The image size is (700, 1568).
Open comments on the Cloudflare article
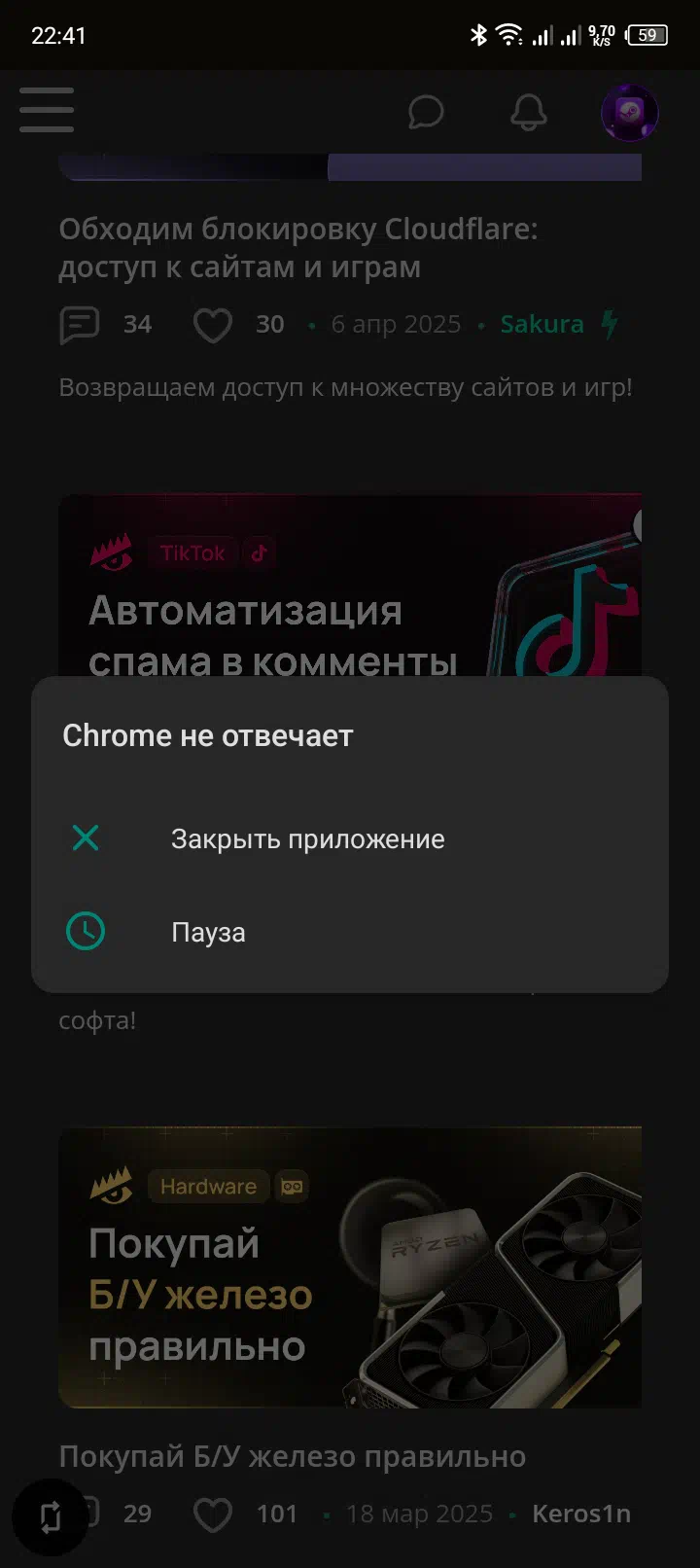coord(80,325)
